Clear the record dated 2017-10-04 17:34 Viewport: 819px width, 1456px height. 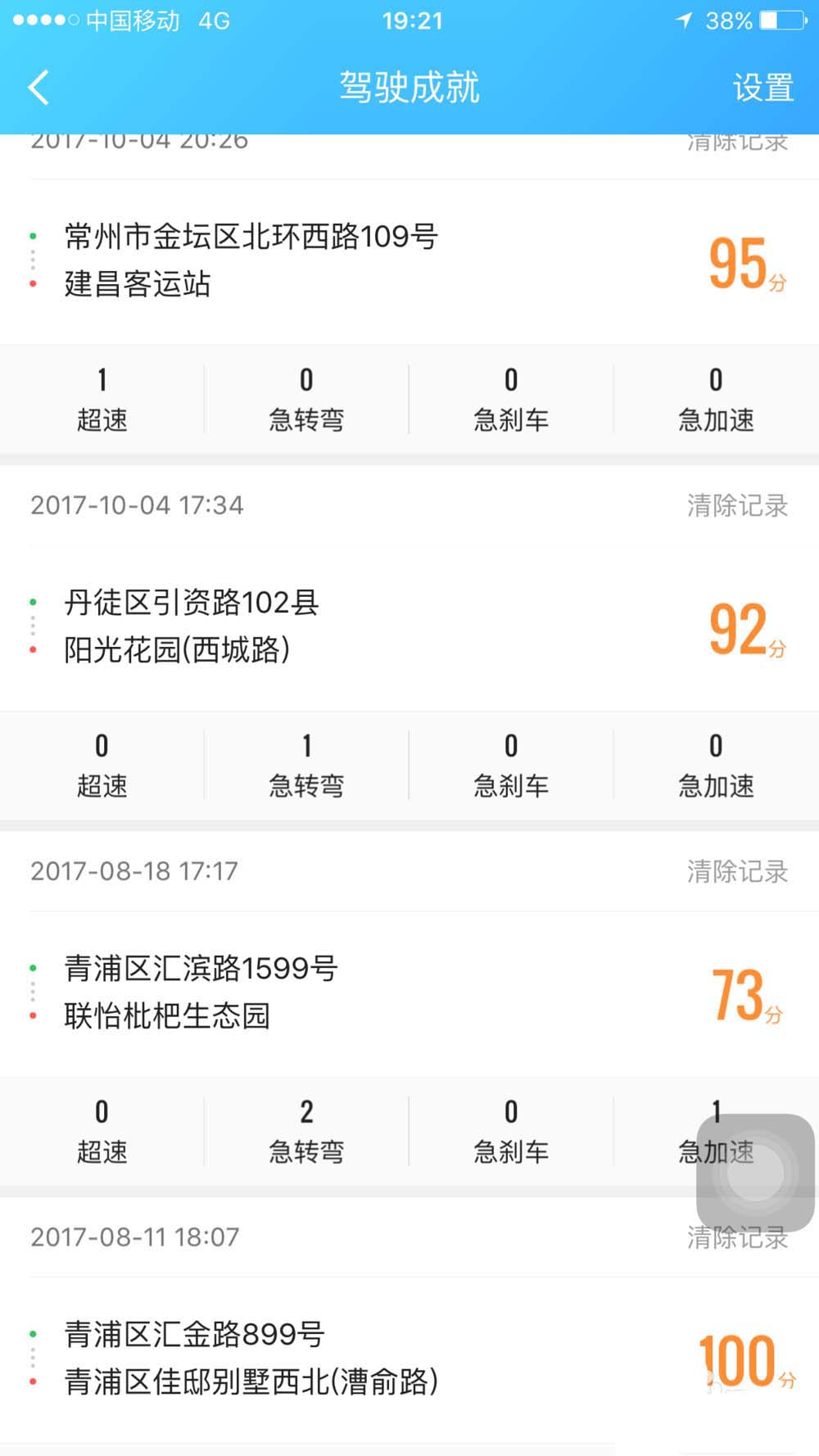tap(737, 505)
